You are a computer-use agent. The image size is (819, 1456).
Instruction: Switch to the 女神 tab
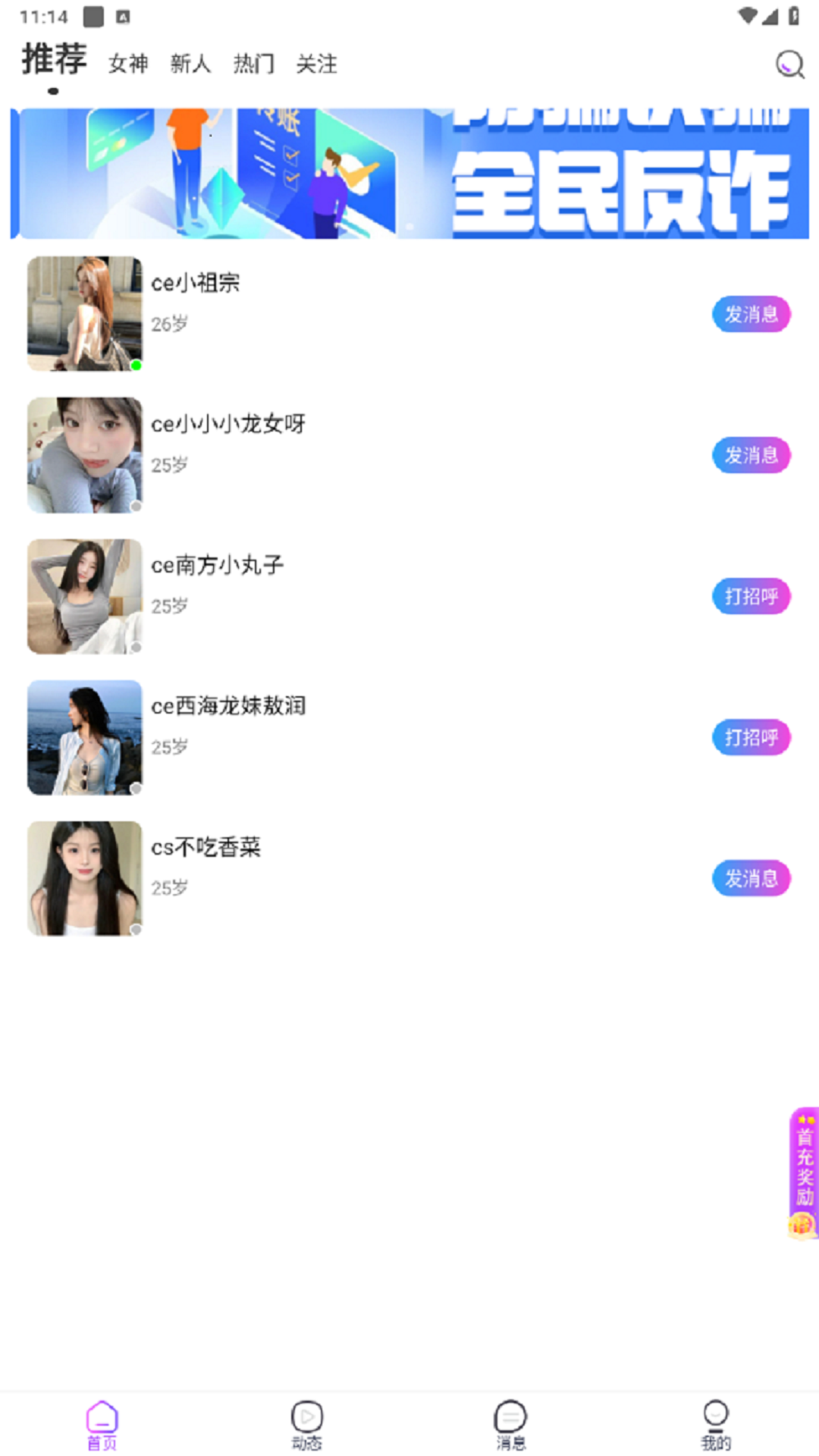point(128,64)
